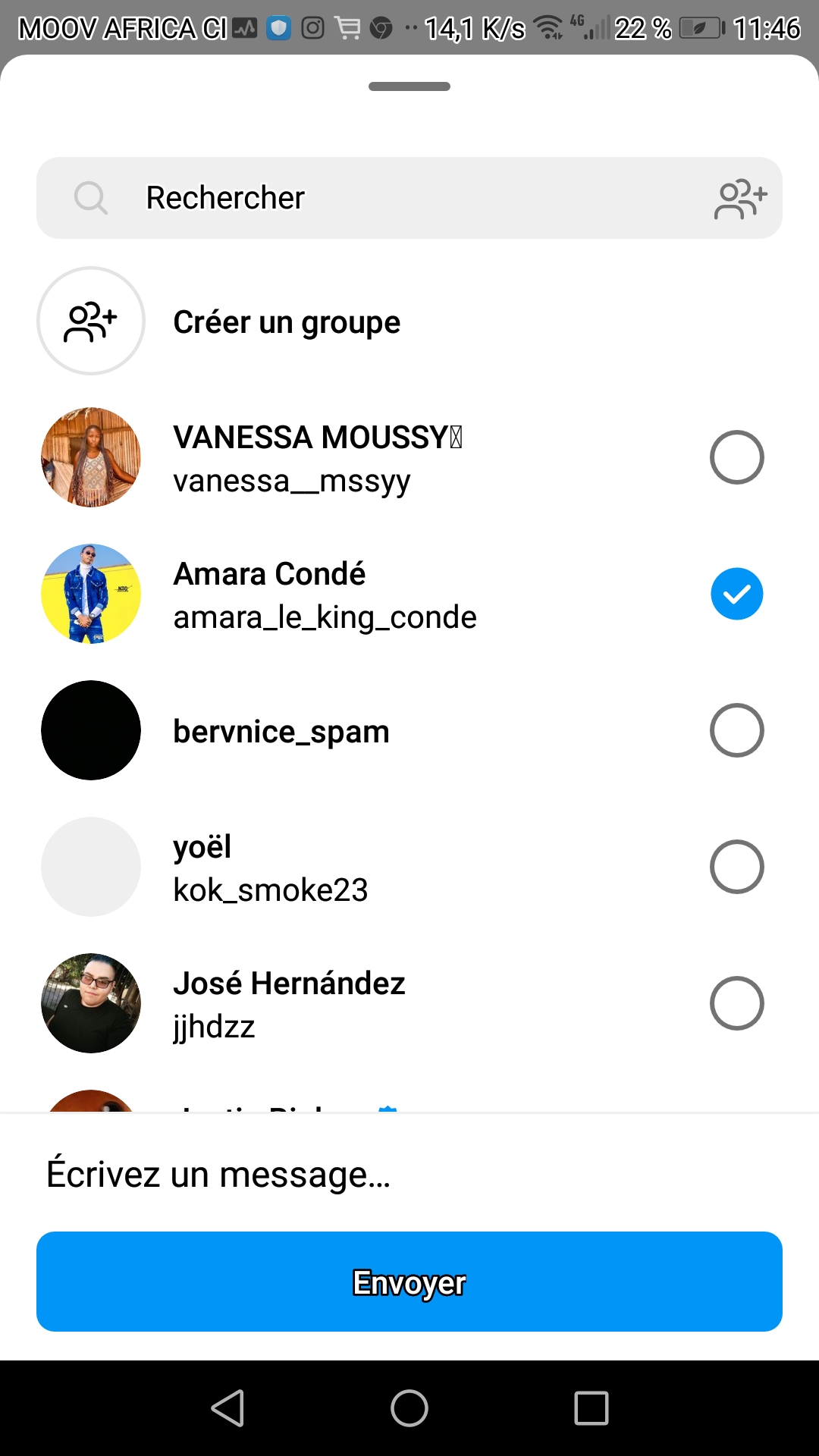
Task: Go back with system back button
Action: coord(227,1408)
